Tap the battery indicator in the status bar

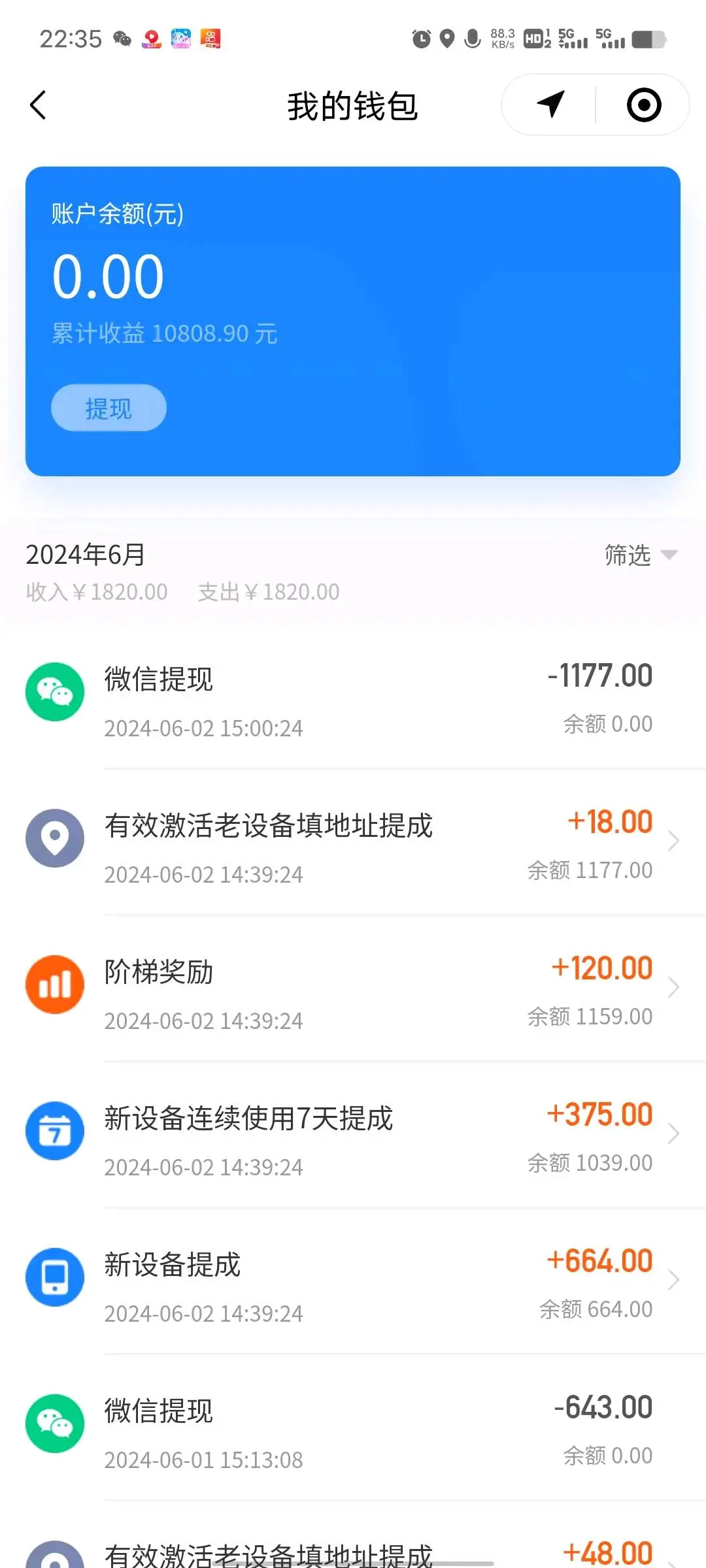point(647,40)
